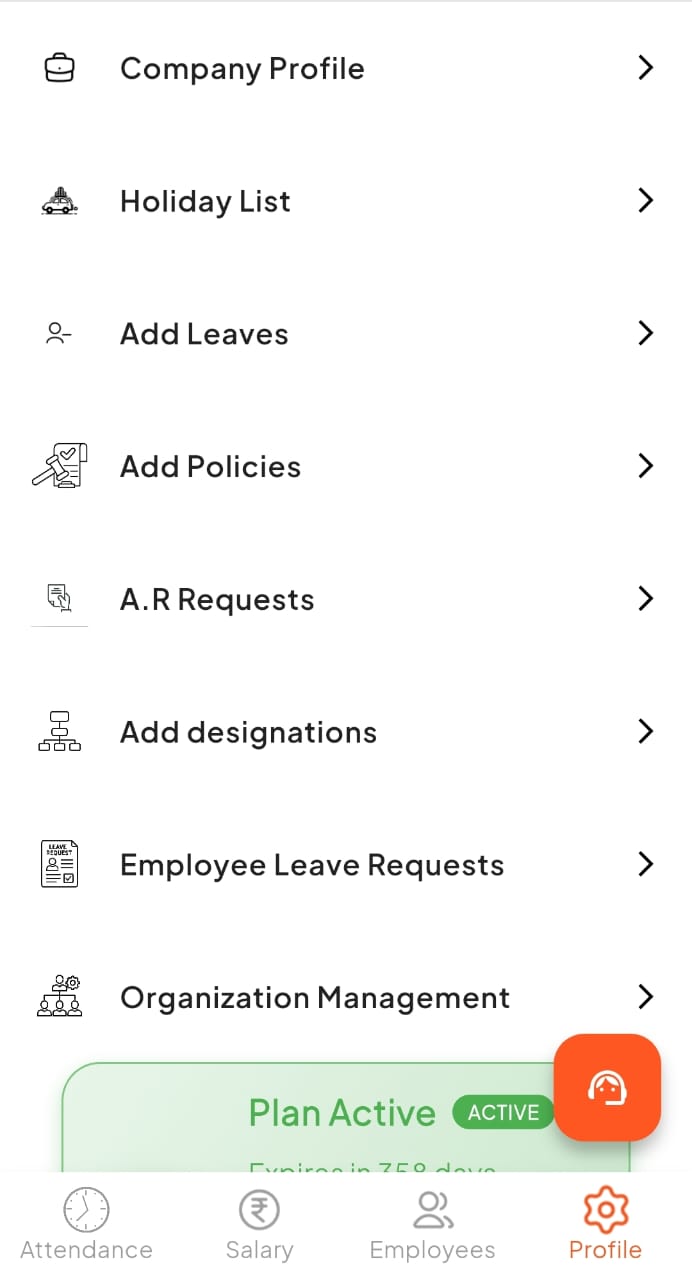Select Add designations
Viewport: 692px width, 1280px height.
click(248, 733)
